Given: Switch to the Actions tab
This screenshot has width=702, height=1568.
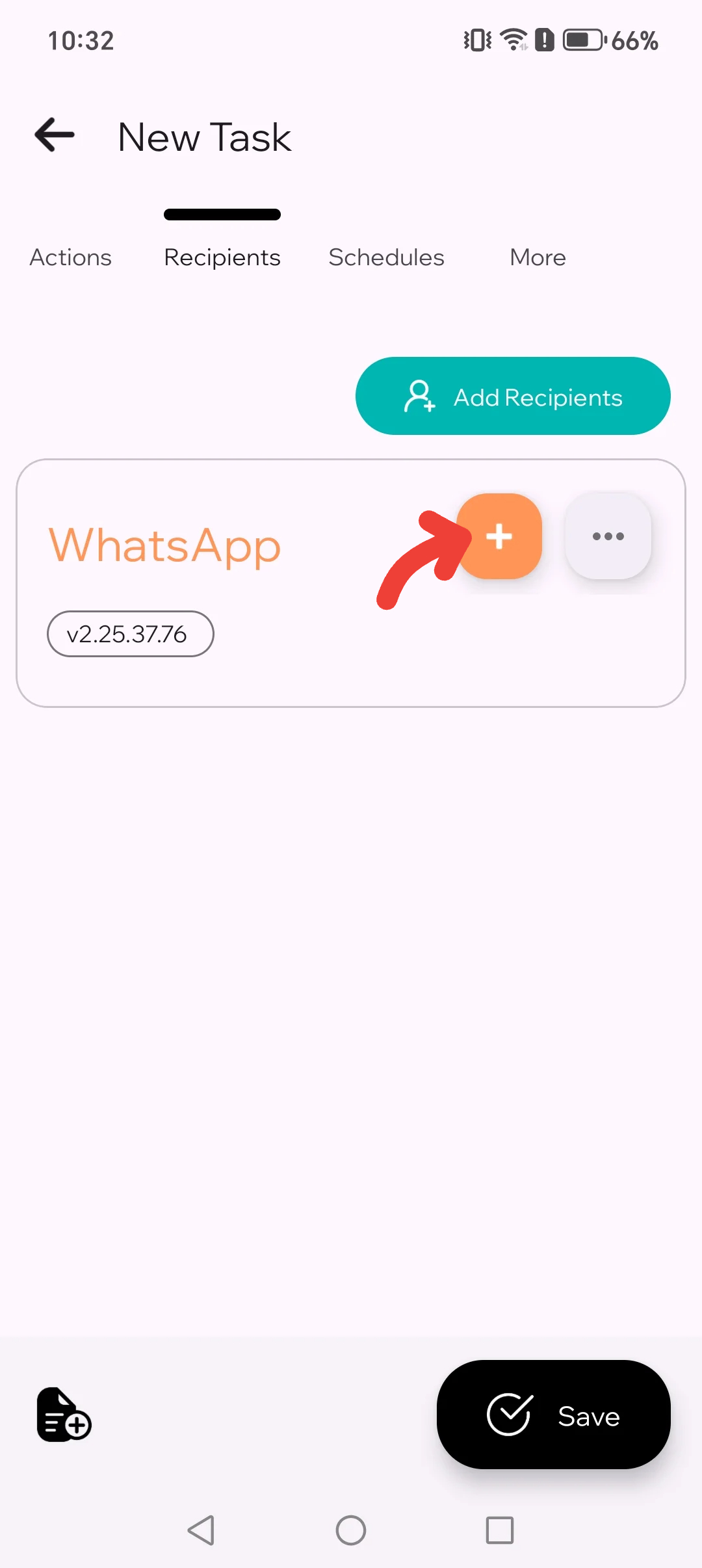Looking at the screenshot, I should 70,257.
